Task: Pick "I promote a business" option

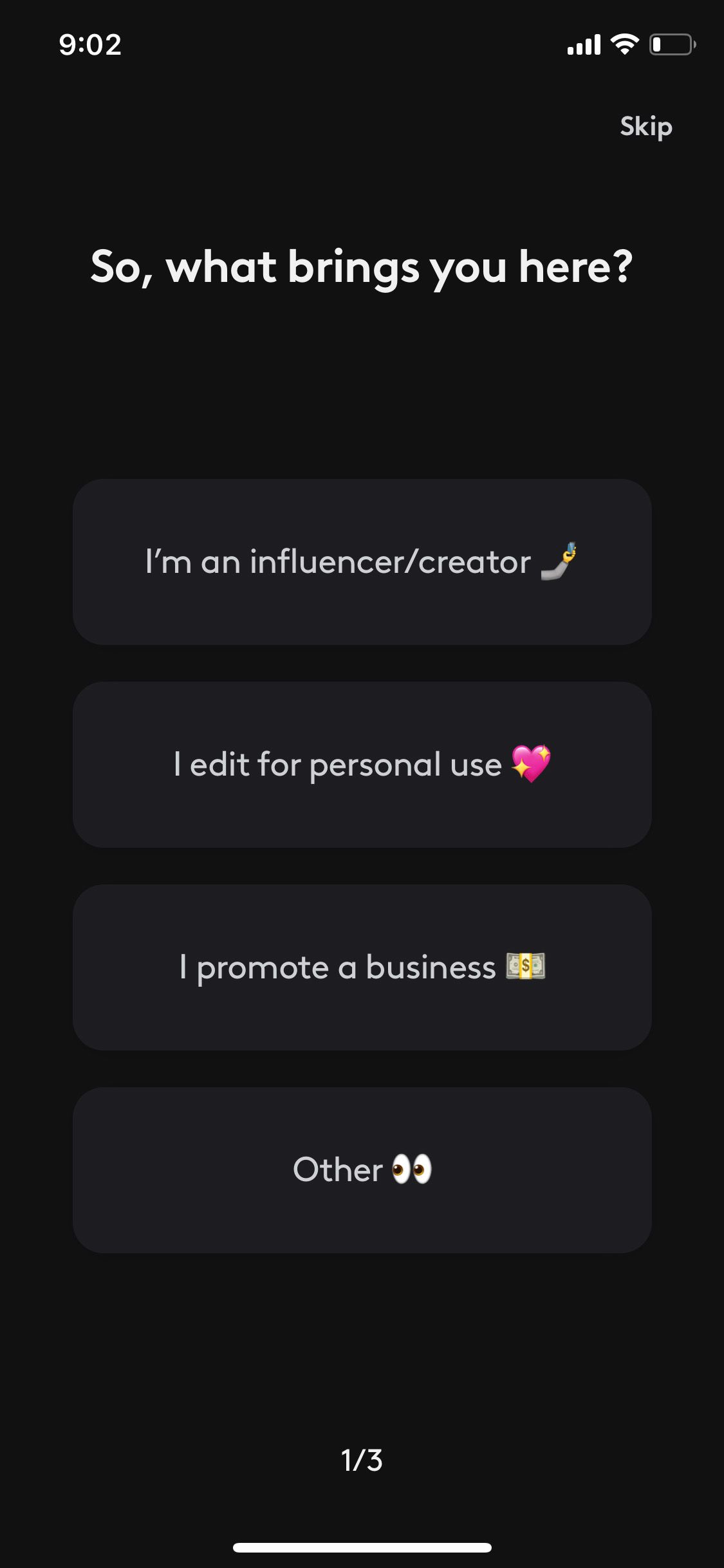Action: [x=362, y=967]
